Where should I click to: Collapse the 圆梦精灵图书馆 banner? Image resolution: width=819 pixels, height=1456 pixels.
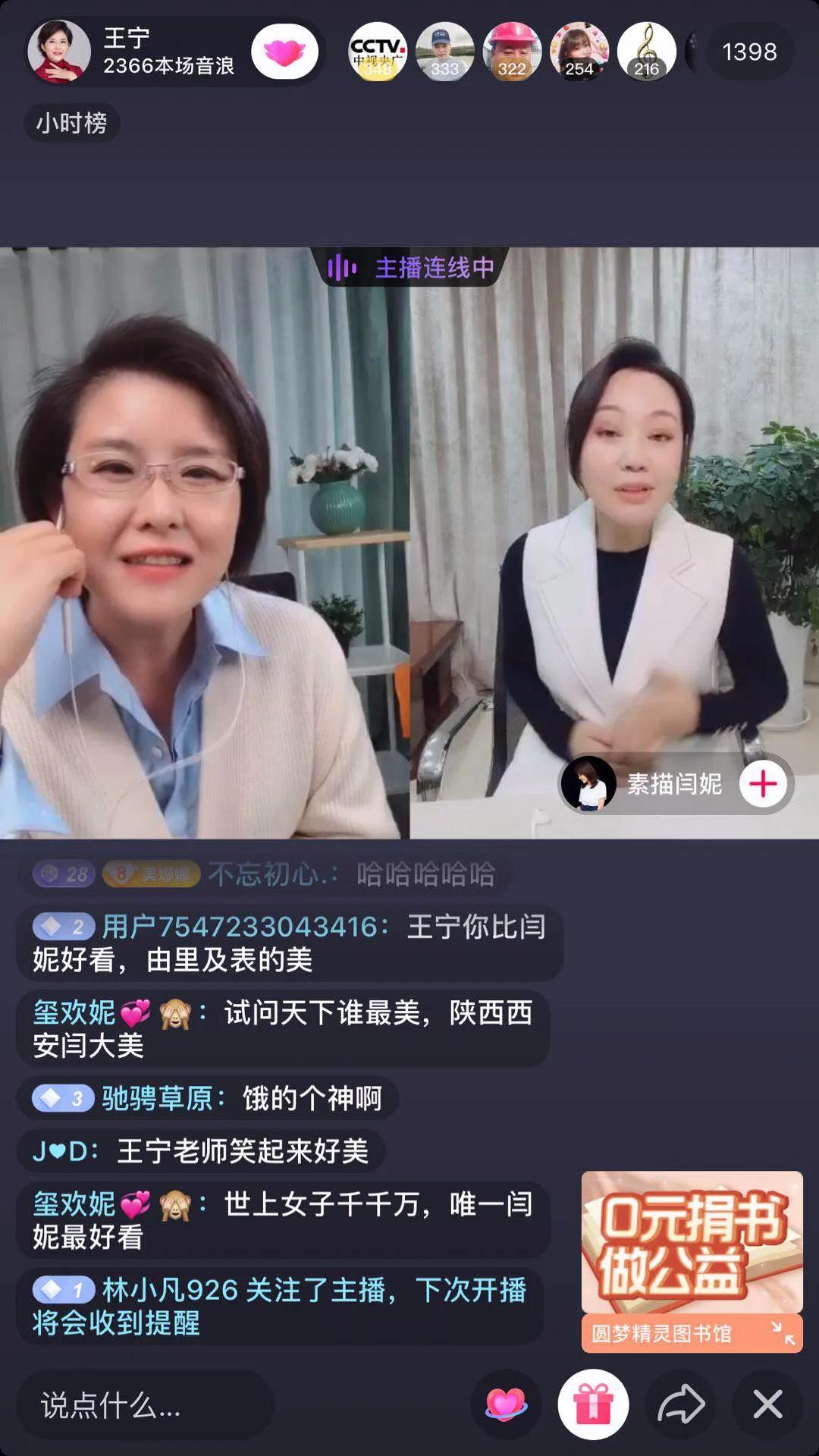[x=783, y=1333]
